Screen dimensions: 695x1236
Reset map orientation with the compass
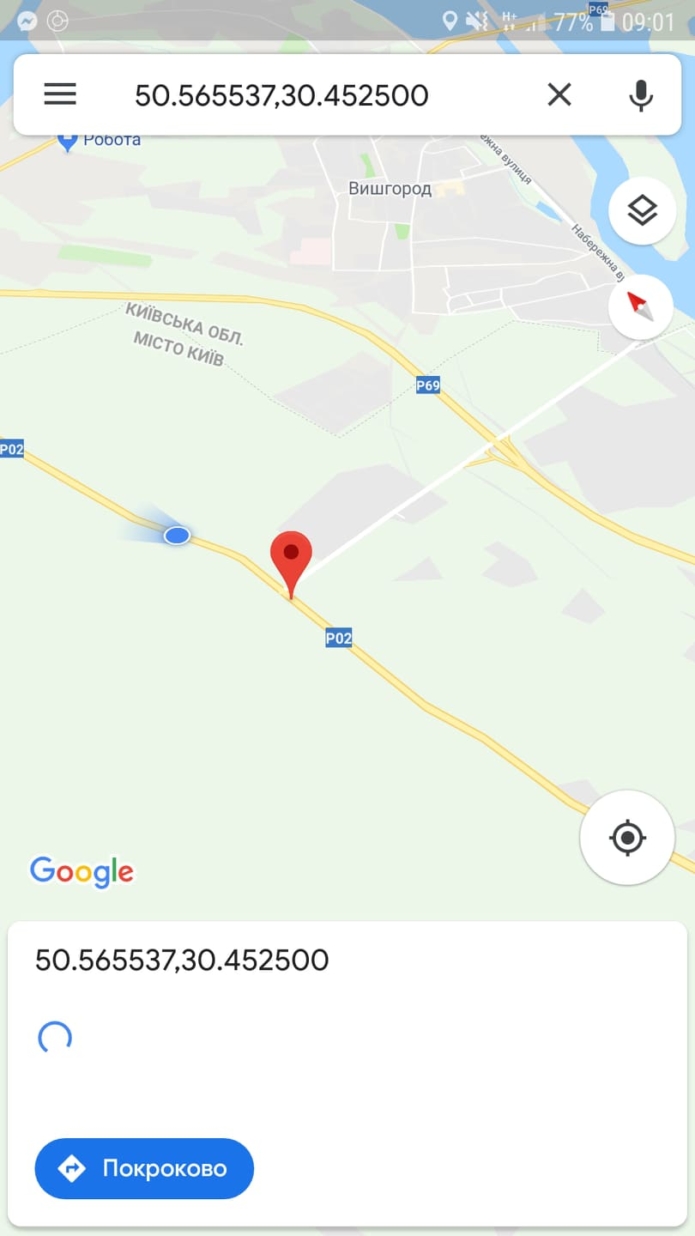pos(641,307)
